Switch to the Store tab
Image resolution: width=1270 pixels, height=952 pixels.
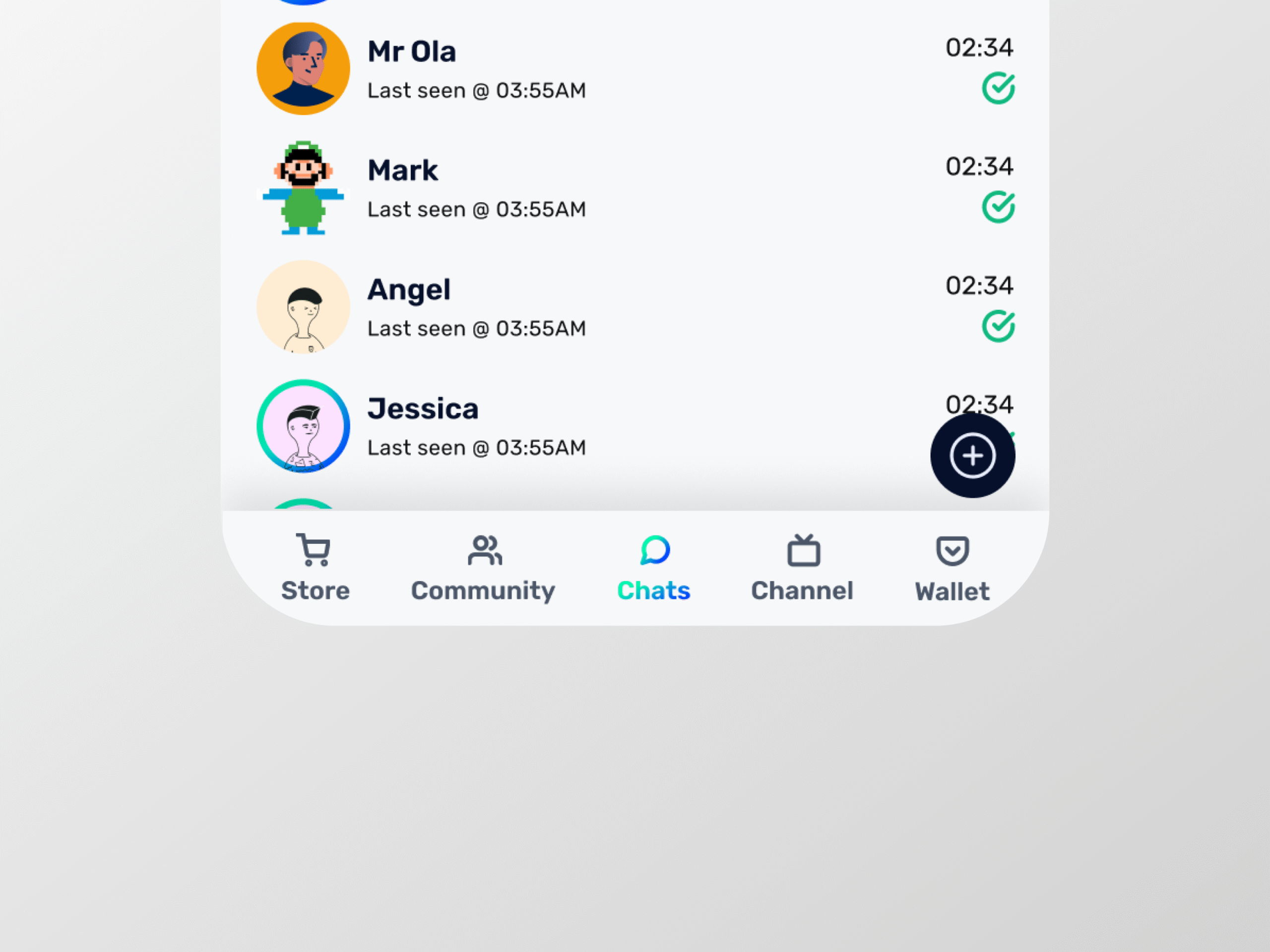(x=315, y=568)
